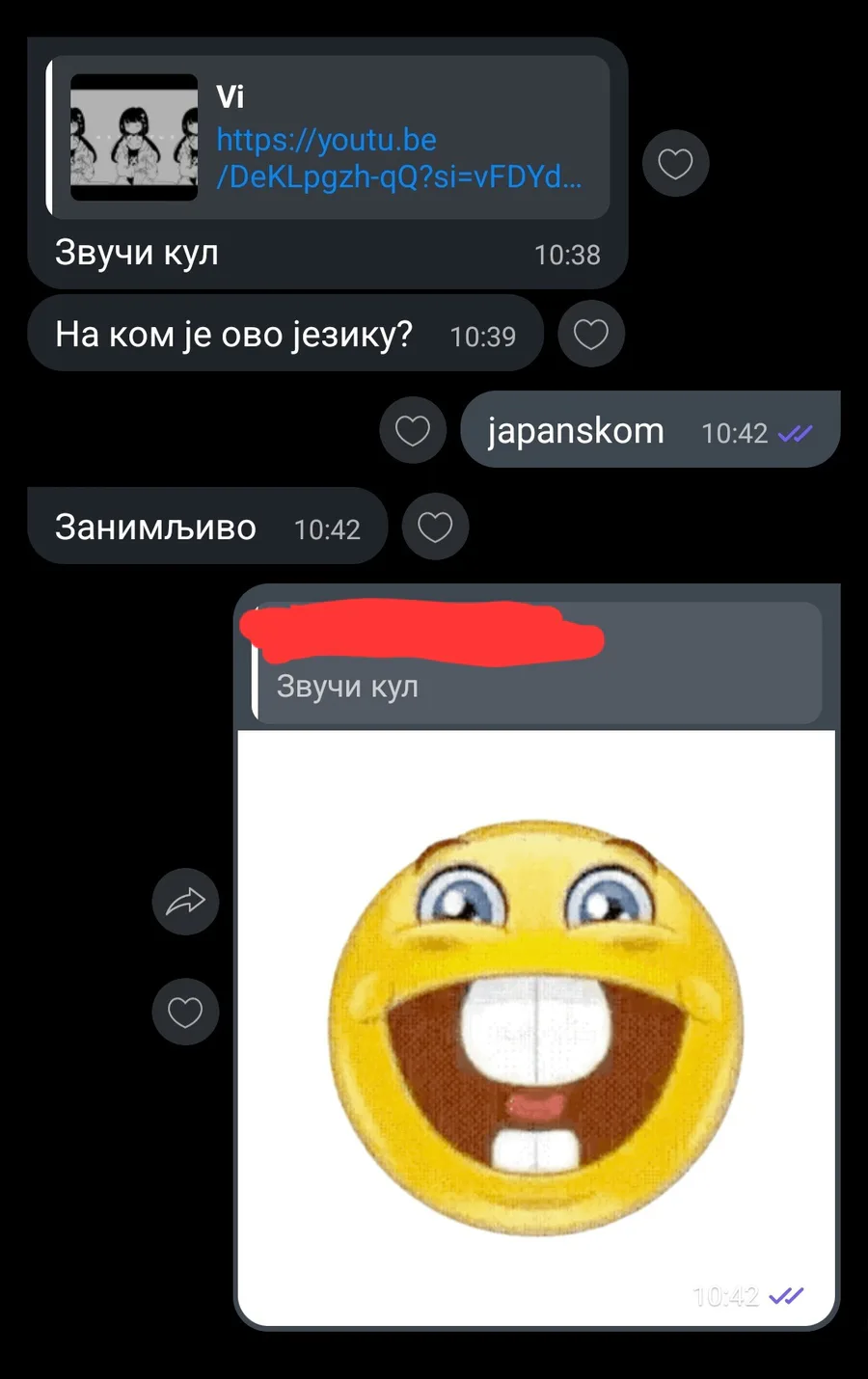The height and width of the screenshot is (1379, 868).
Task: Like the "japanskom" message
Action: (413, 430)
